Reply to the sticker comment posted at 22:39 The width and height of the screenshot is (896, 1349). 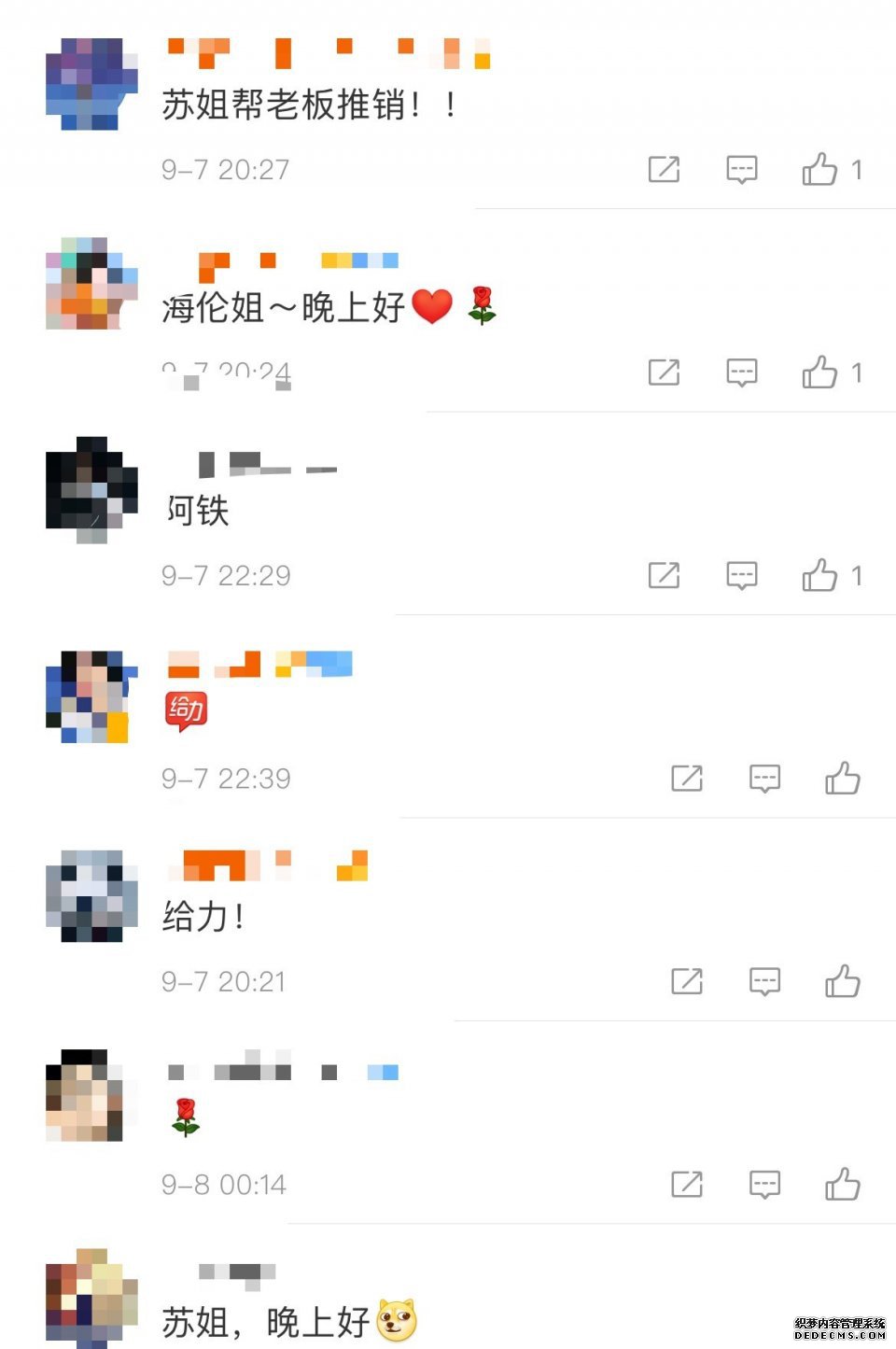764,779
